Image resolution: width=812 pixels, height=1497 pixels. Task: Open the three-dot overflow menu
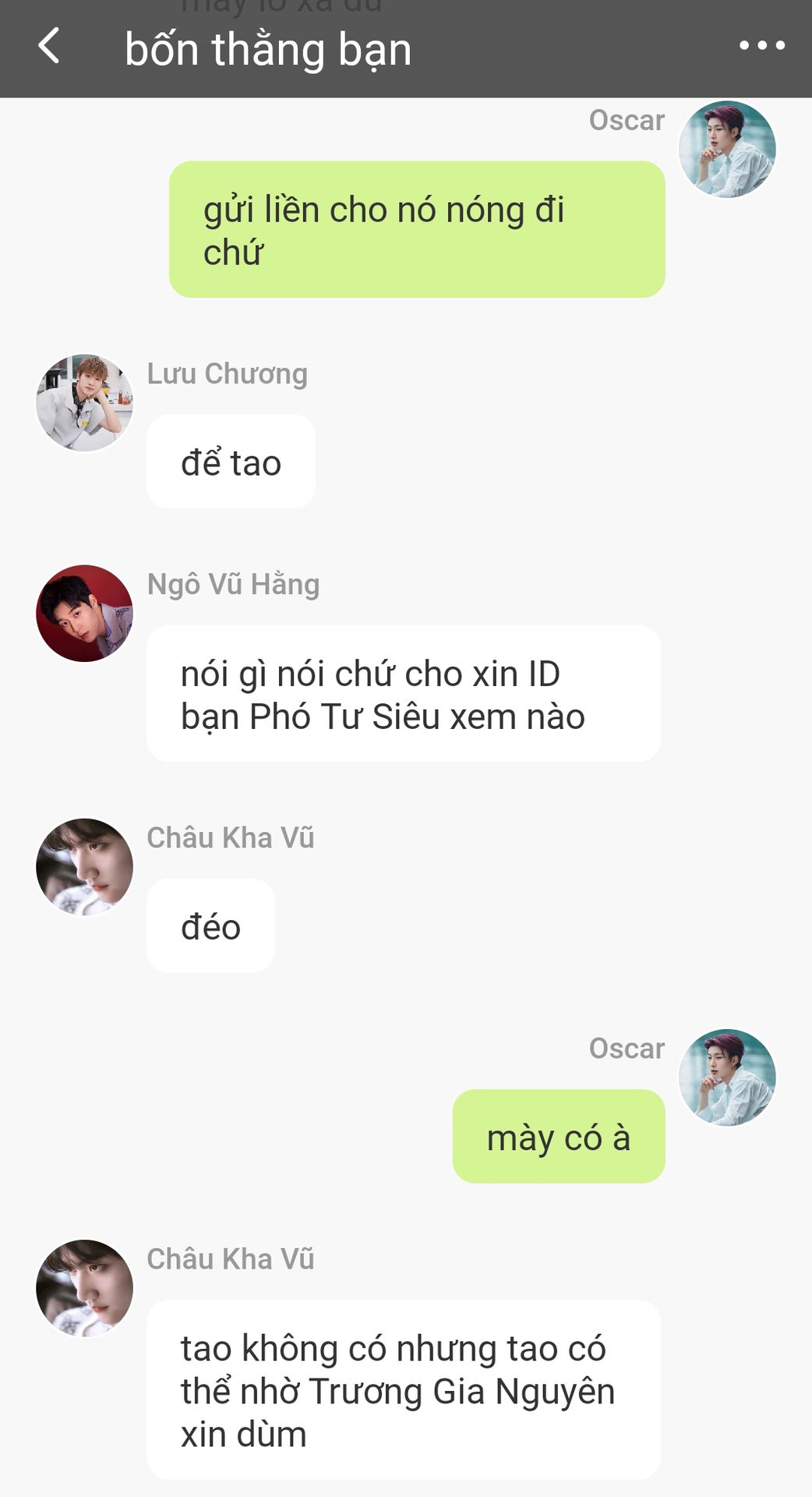(x=761, y=46)
